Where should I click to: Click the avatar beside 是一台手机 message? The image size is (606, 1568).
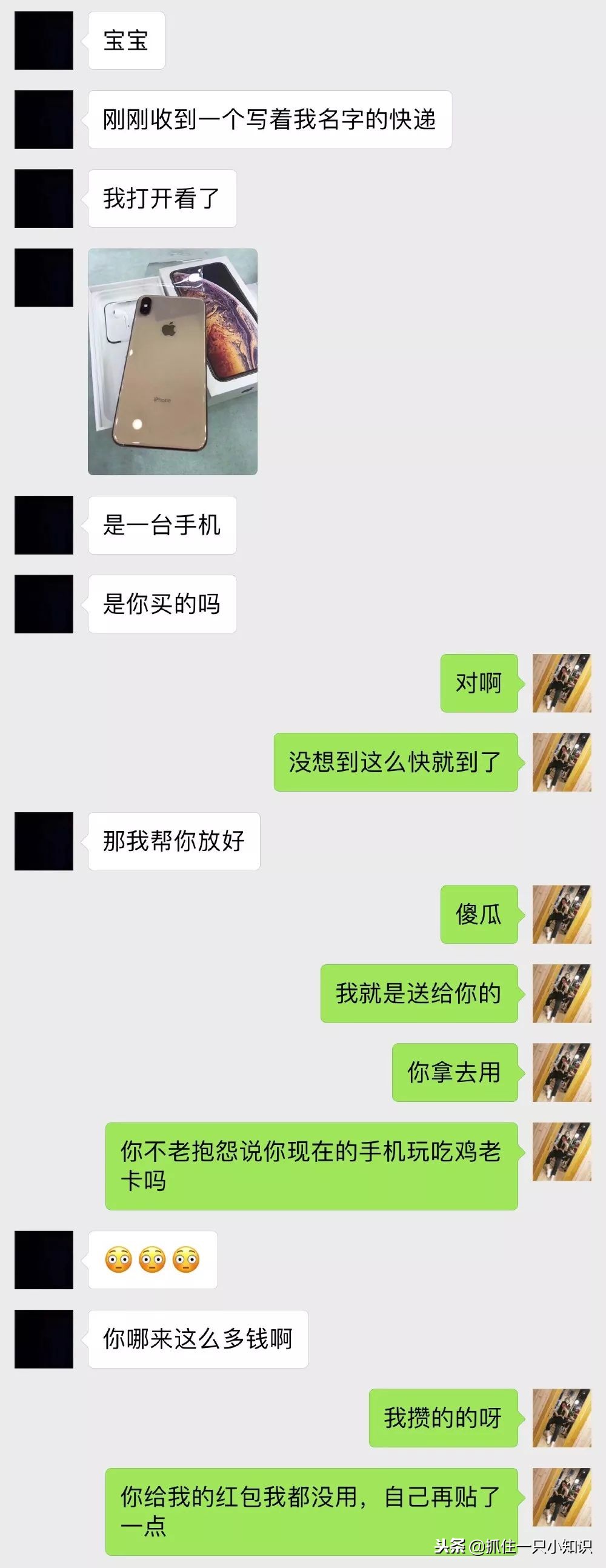[42, 525]
